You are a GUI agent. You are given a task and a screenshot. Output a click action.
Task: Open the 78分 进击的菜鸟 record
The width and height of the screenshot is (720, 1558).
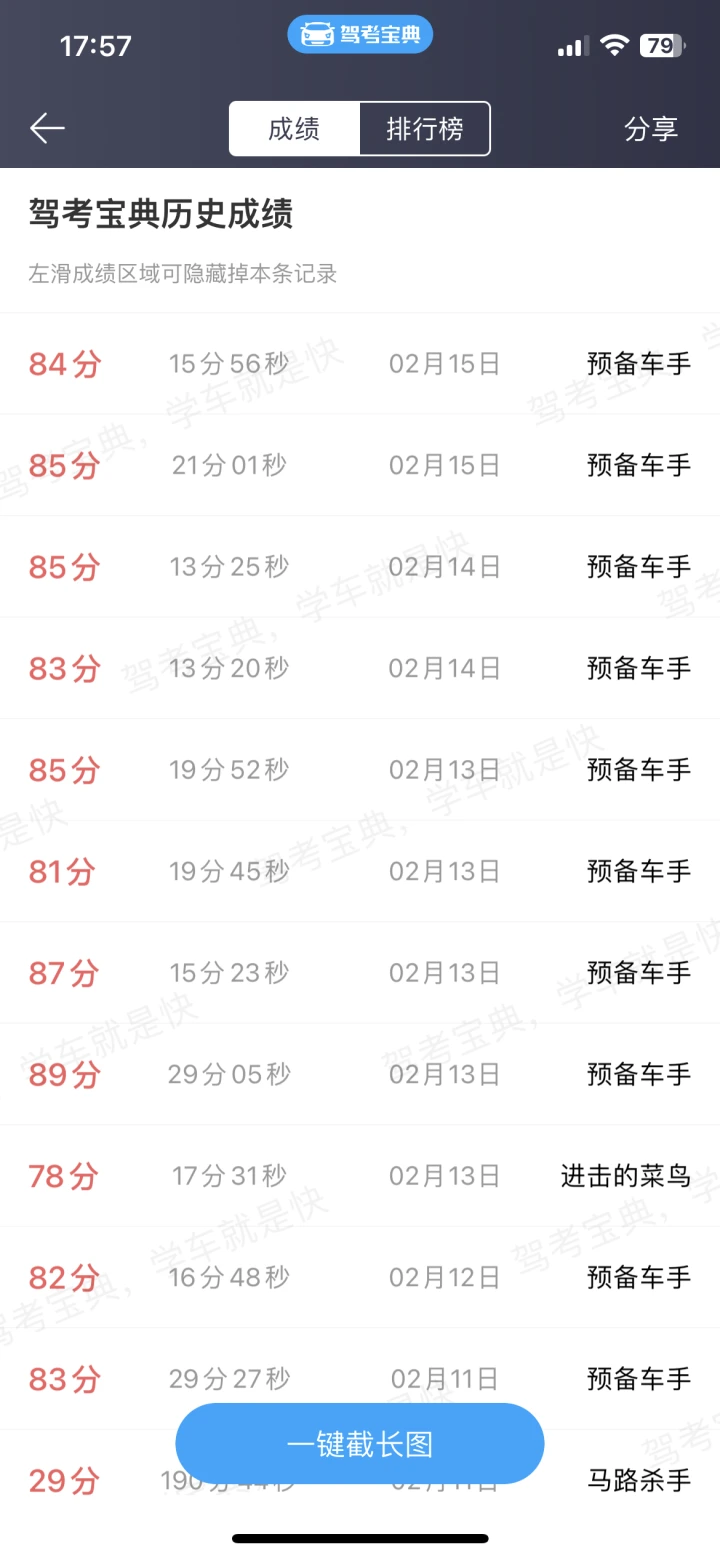[360, 1176]
